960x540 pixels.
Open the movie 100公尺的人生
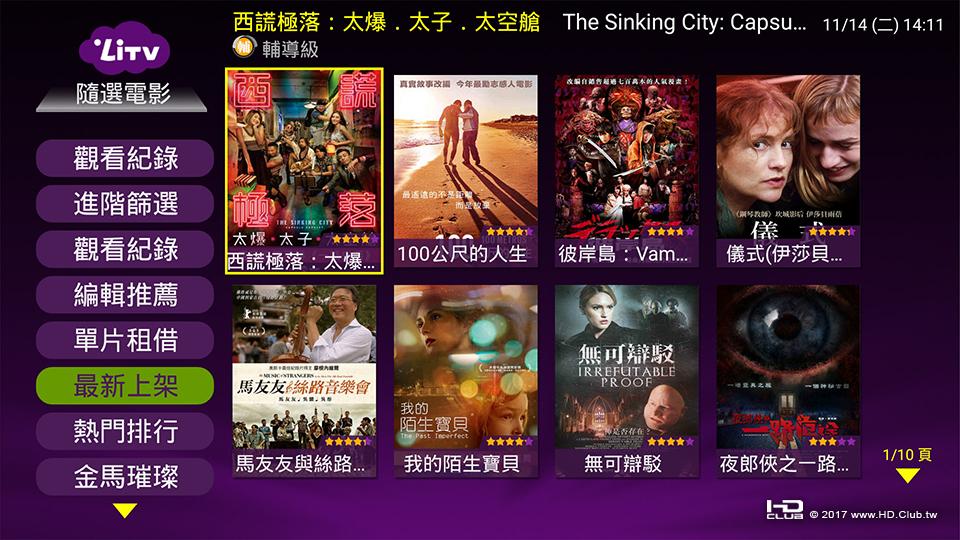[465, 170]
